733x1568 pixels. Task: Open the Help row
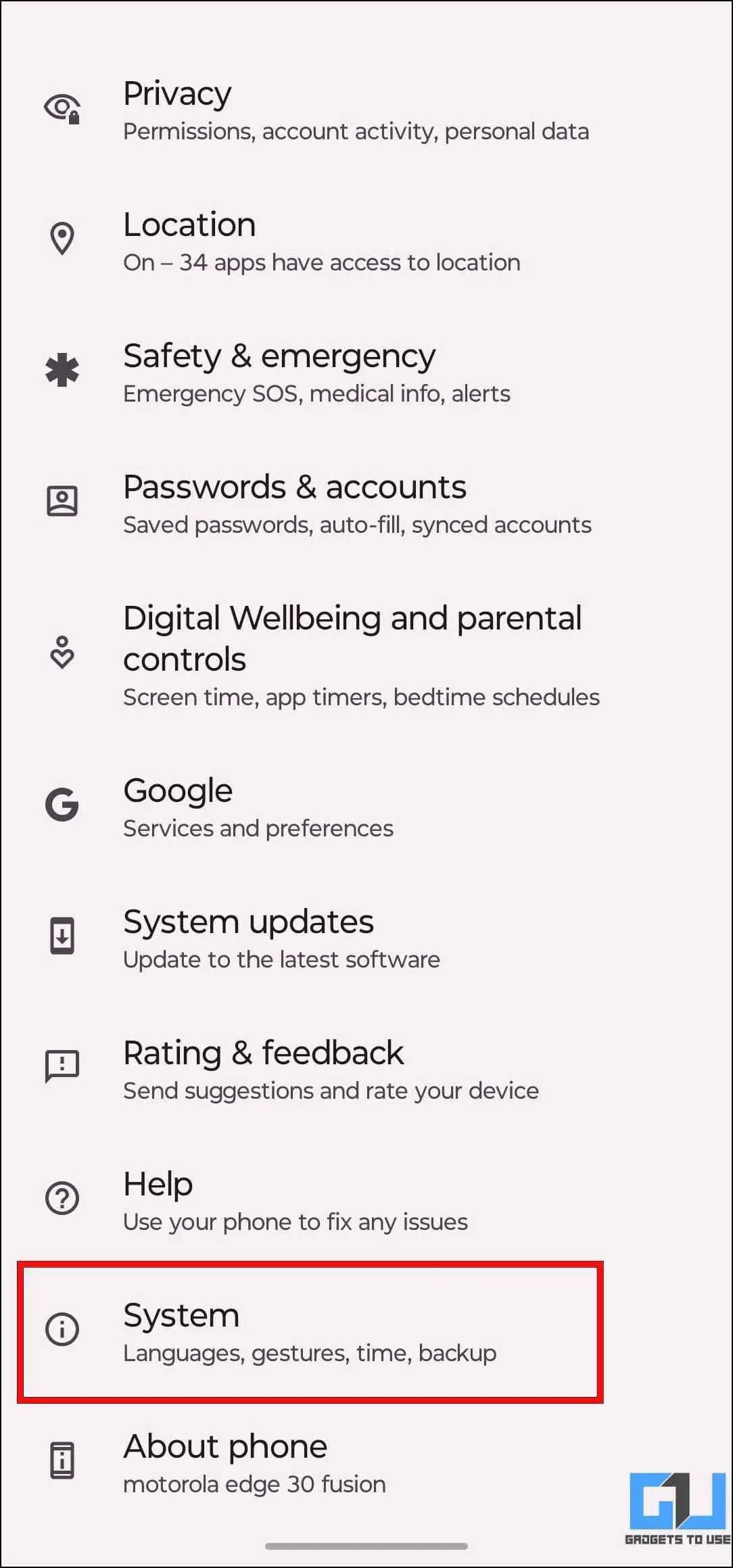click(366, 1201)
